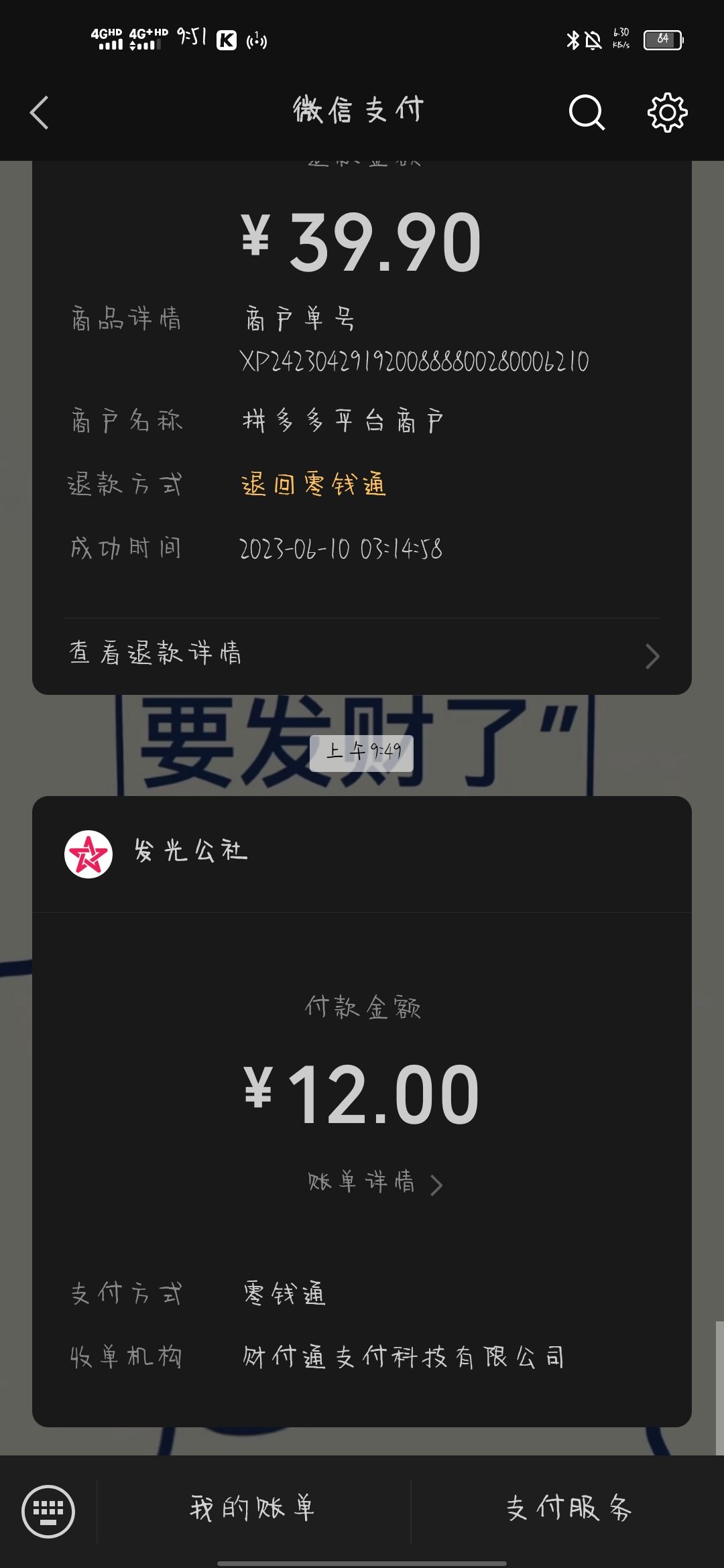Go back from 微信支付
Viewport: 724px width, 1568px height.
point(40,112)
